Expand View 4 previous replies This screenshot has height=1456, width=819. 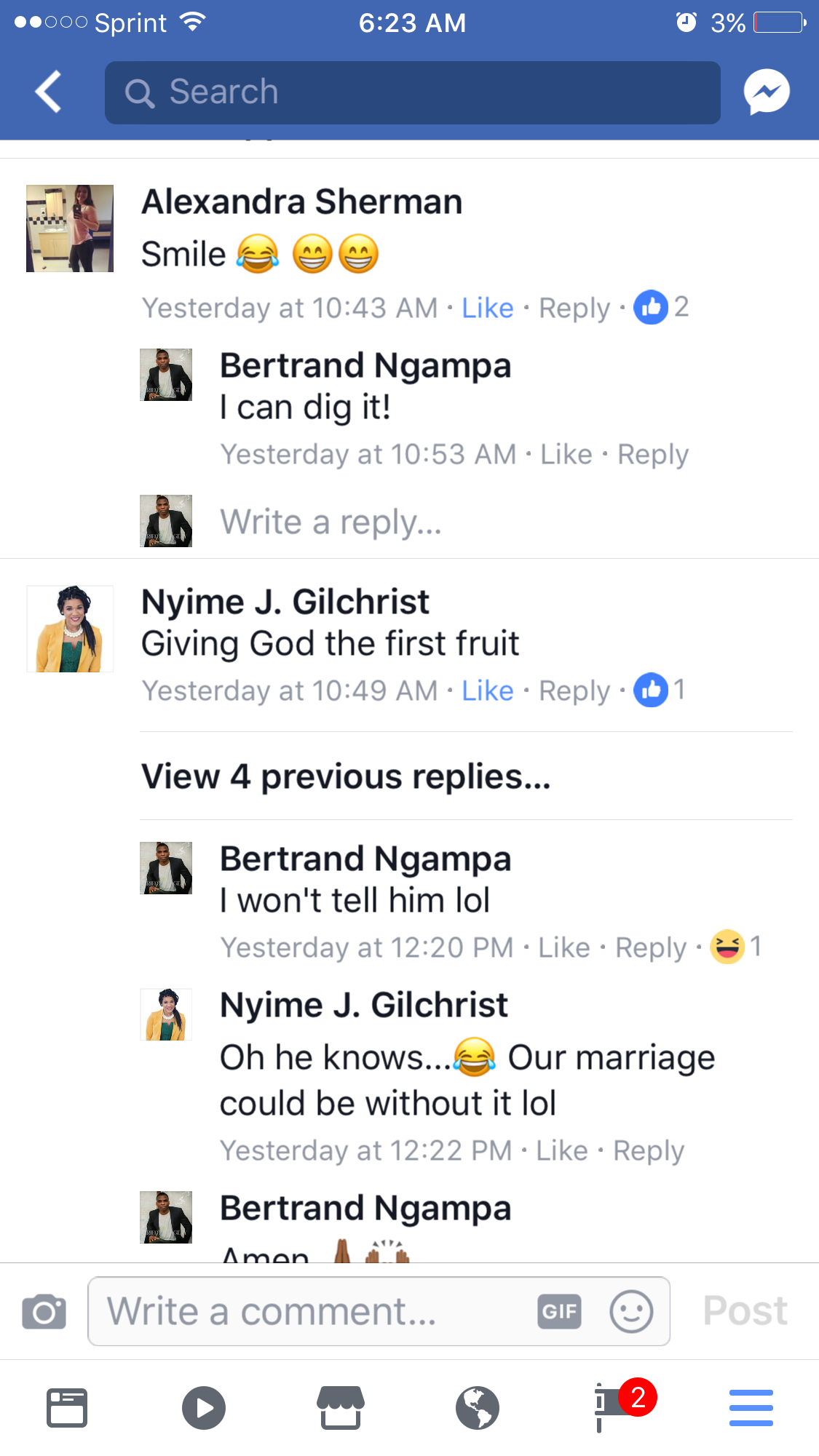[x=346, y=776]
